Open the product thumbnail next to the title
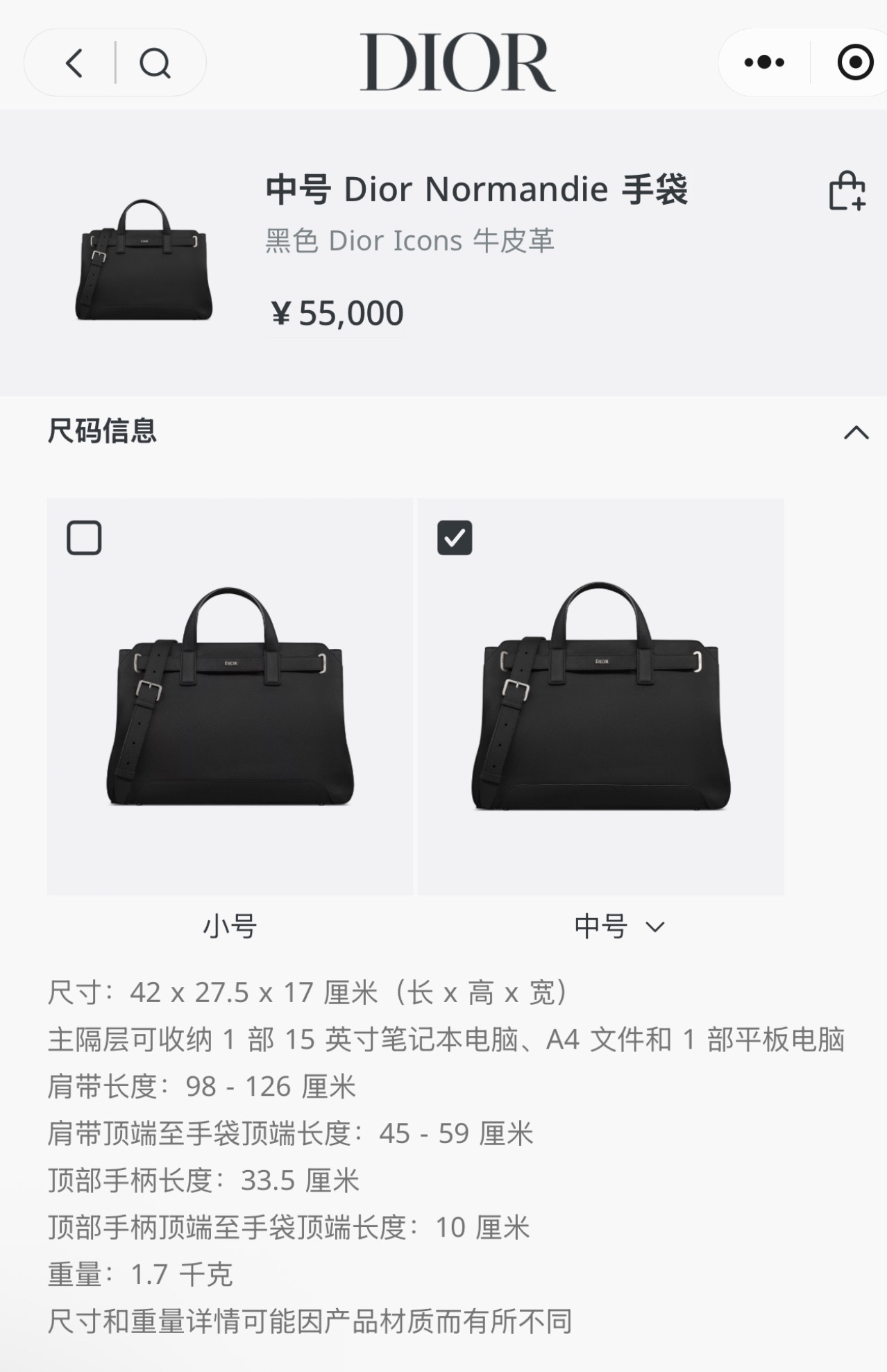The height and width of the screenshot is (1372, 887). [x=144, y=260]
